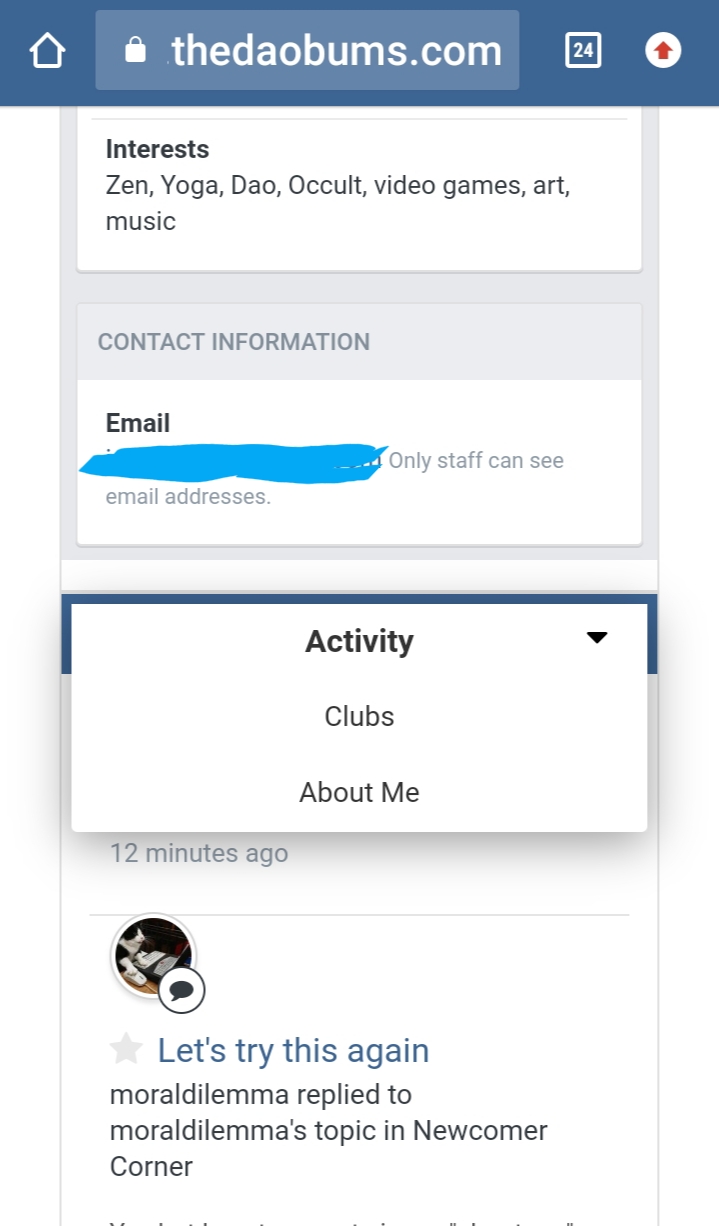Tap the thedaobums.com address bar
719x1226 pixels.
[x=307, y=50]
